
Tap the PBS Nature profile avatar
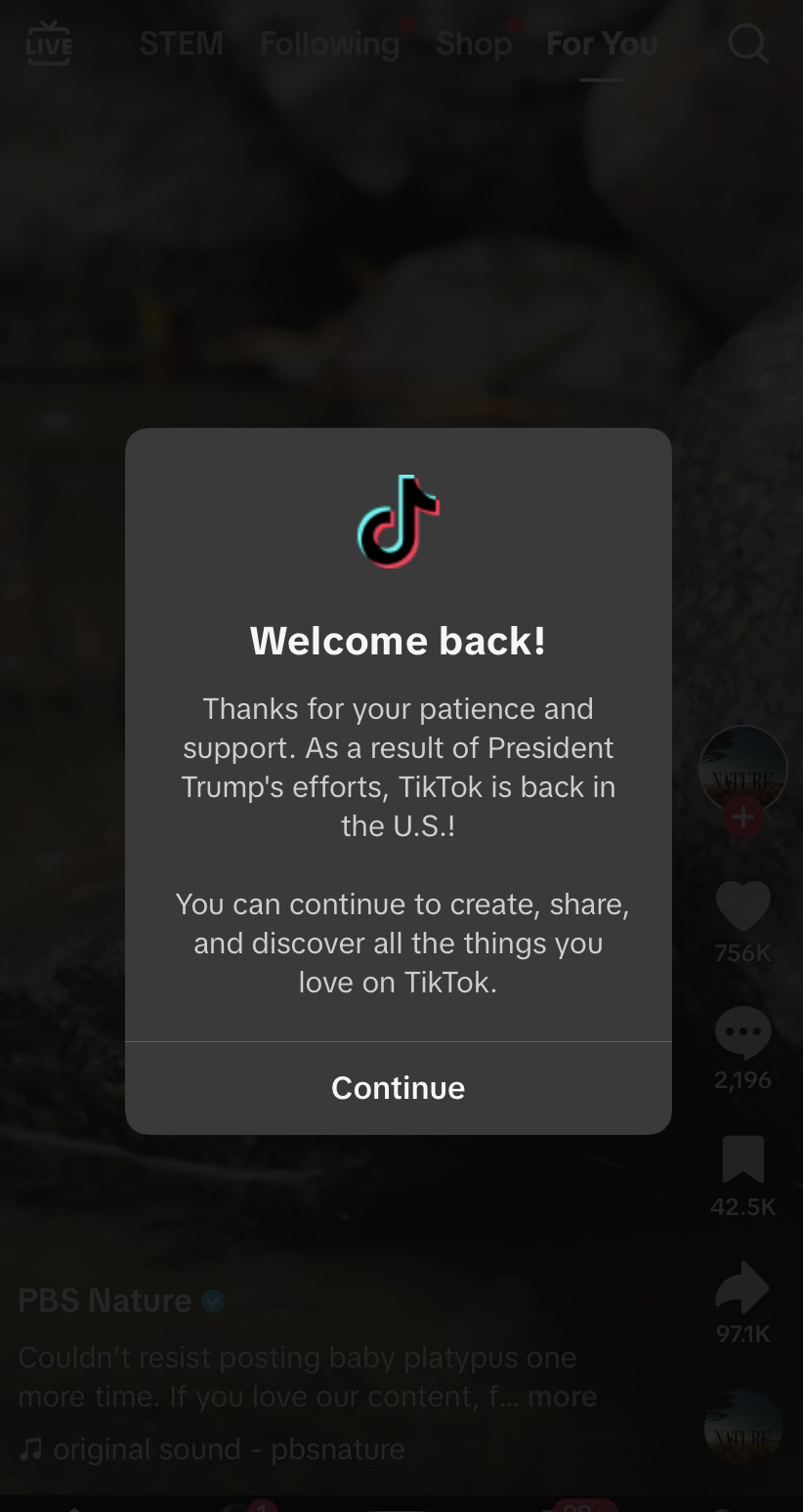(x=741, y=770)
